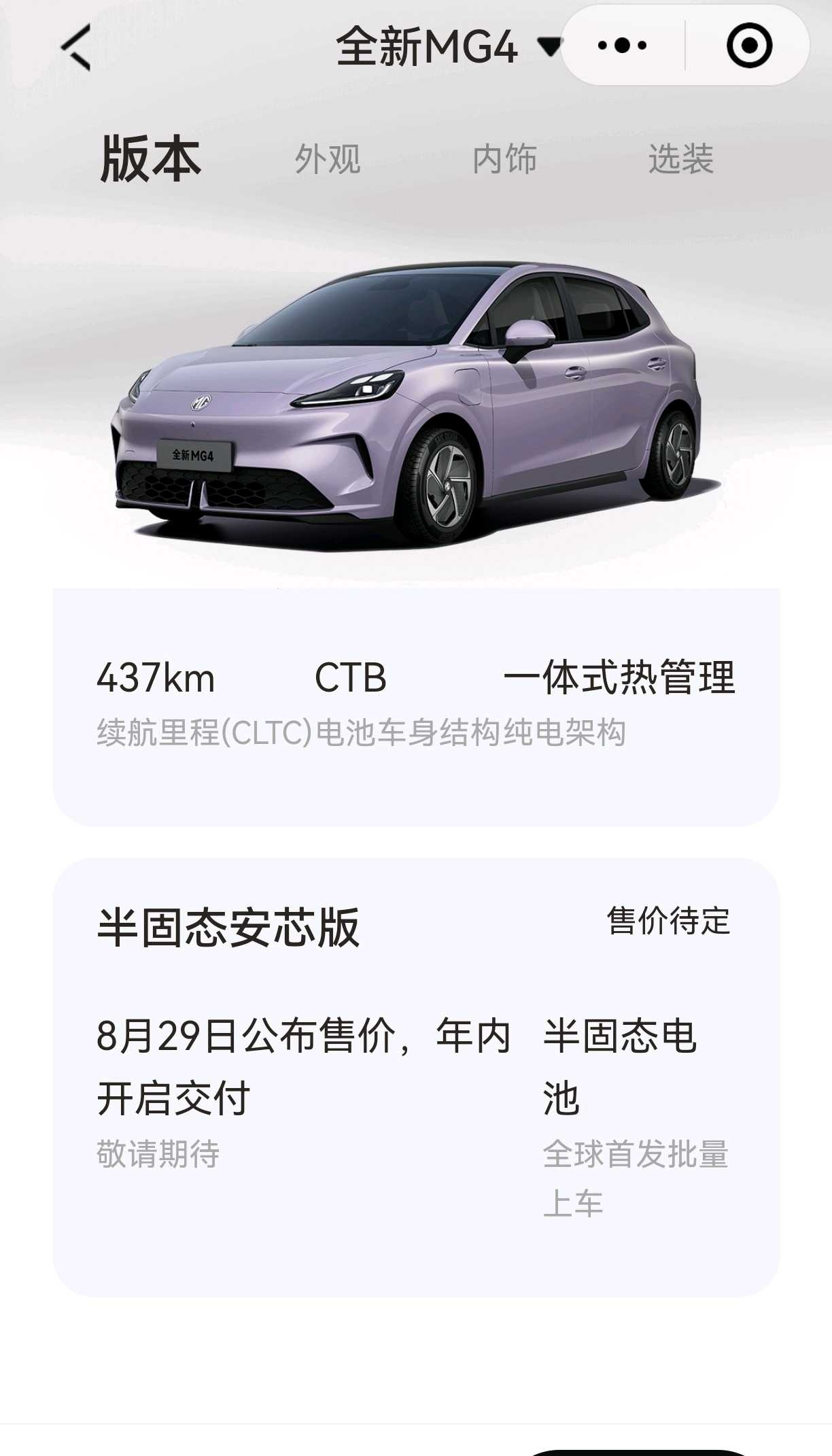Switch to the 外观 tab
Image resolution: width=832 pixels, height=1456 pixels.
[x=327, y=159]
